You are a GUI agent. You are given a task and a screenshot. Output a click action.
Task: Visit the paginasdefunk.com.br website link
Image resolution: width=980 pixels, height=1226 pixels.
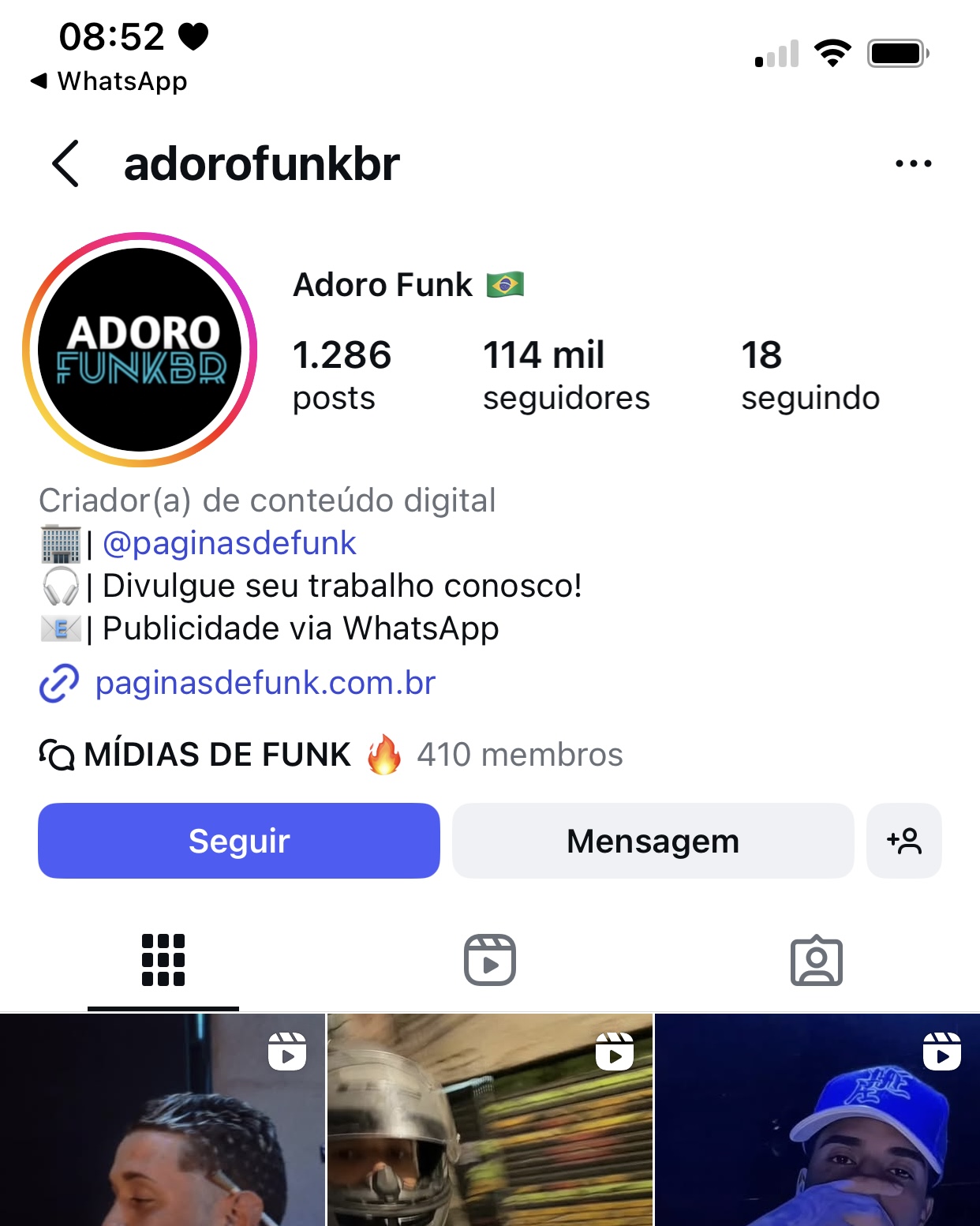264,683
